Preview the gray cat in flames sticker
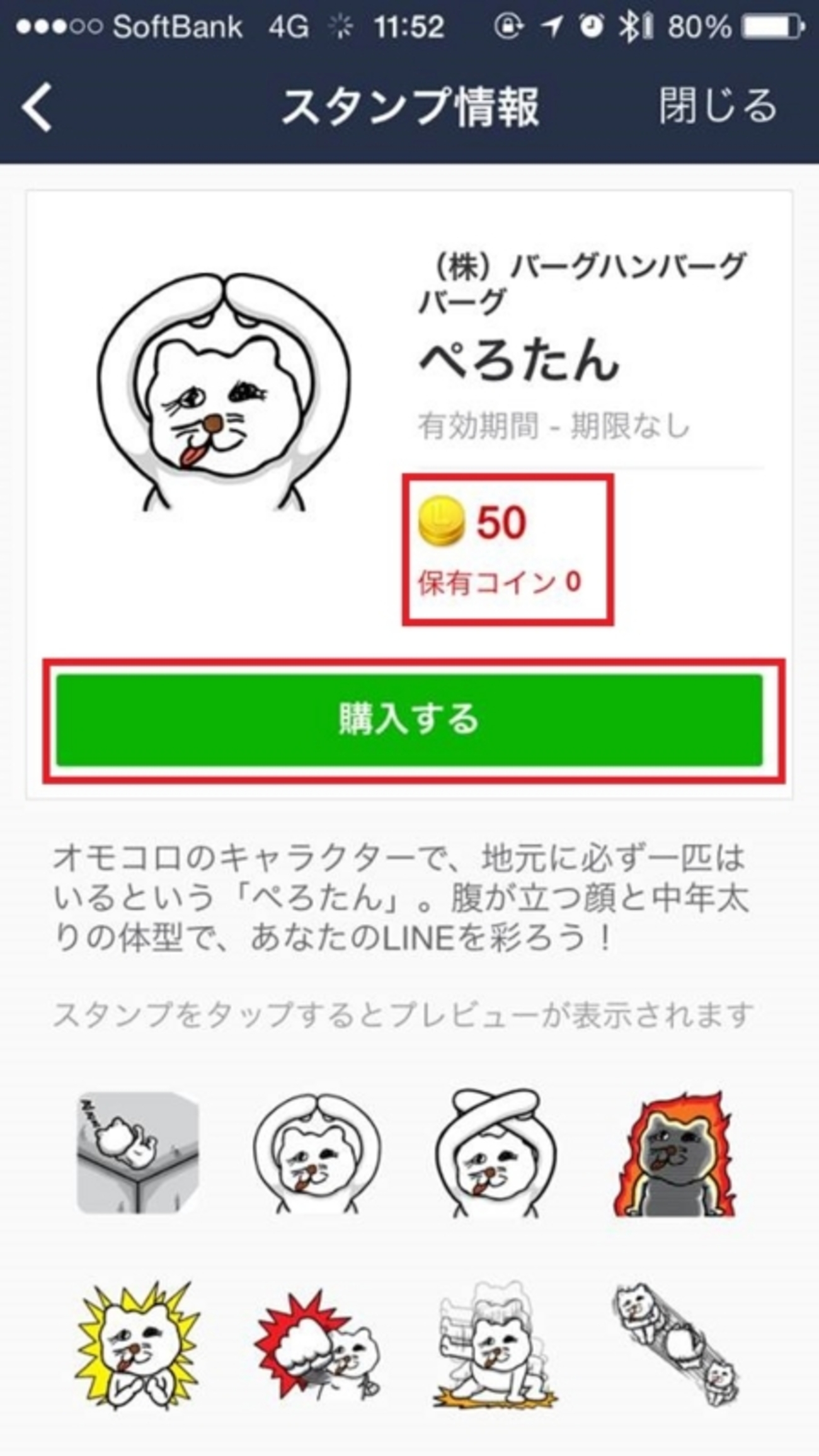 click(x=674, y=1152)
